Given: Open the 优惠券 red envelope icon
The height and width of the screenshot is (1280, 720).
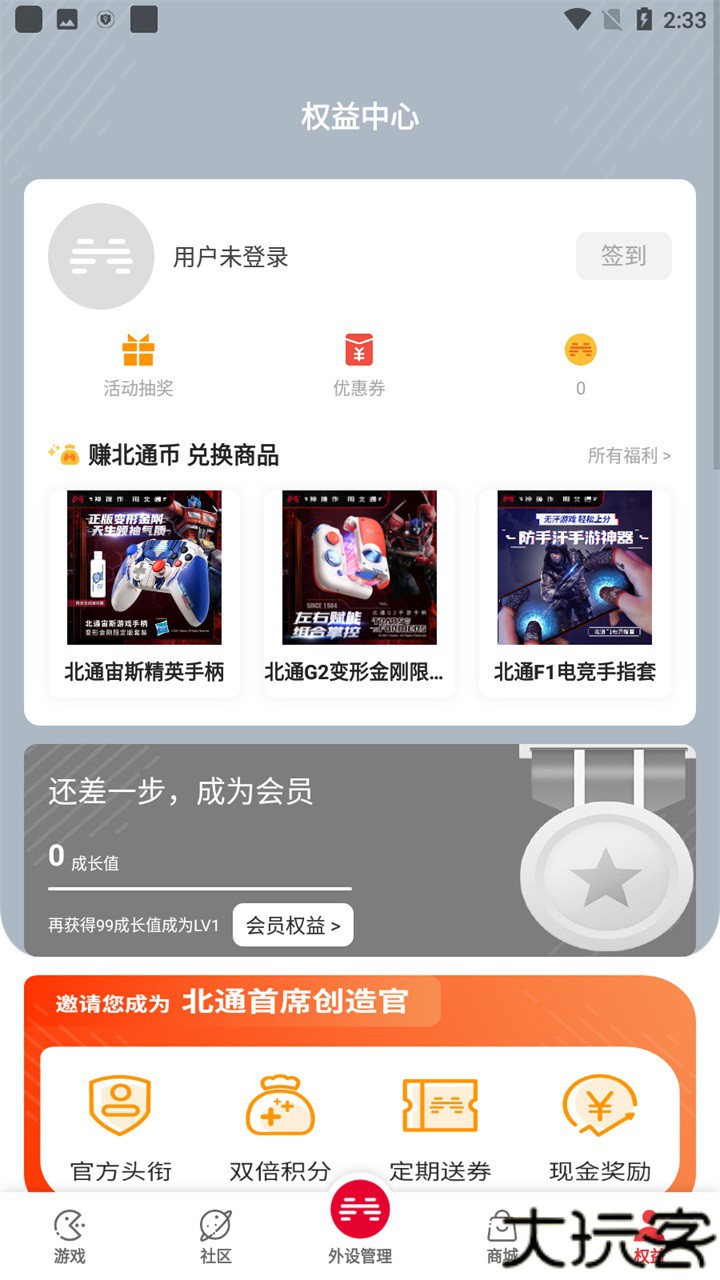Looking at the screenshot, I should point(360,351).
